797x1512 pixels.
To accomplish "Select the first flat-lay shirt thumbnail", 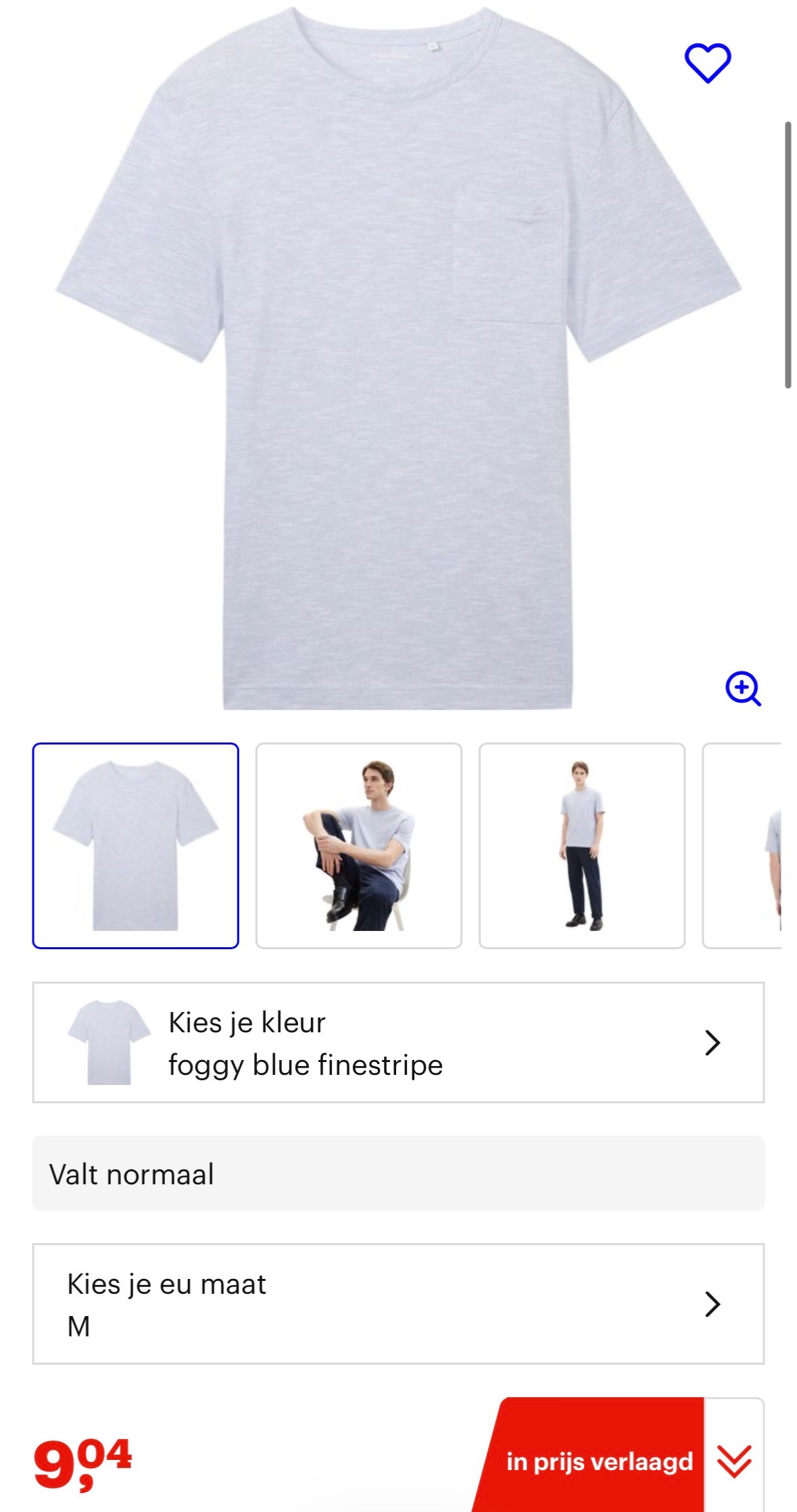I will click(136, 845).
